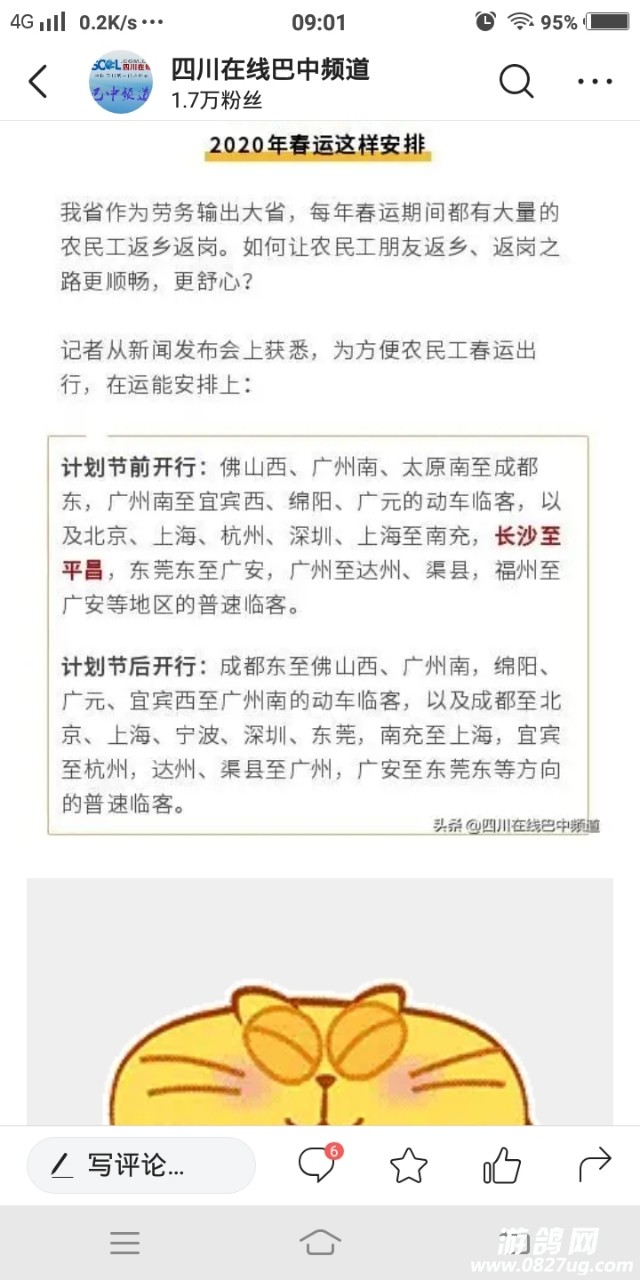Like the article with thumbs up

click(x=501, y=1165)
